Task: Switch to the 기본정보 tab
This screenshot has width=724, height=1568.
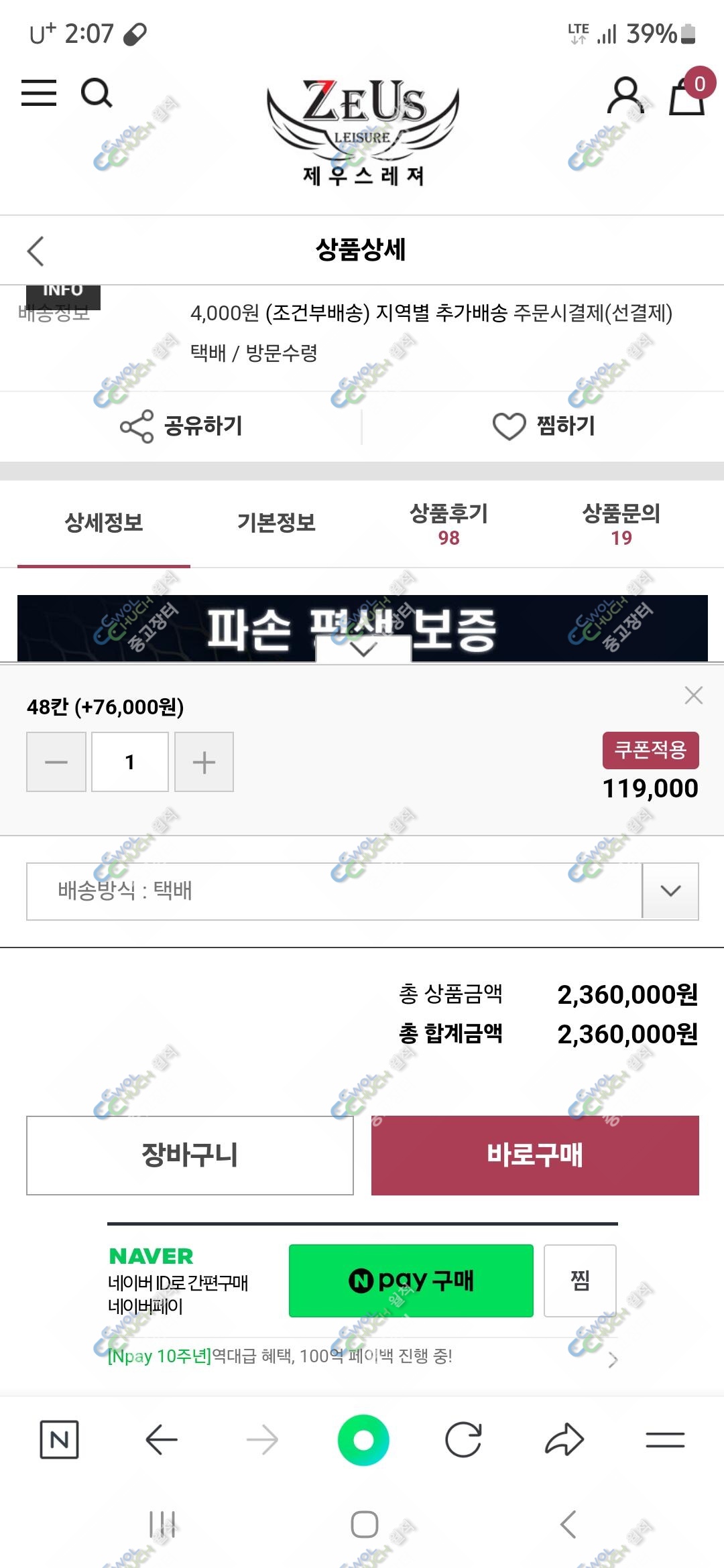Action: coord(276,523)
